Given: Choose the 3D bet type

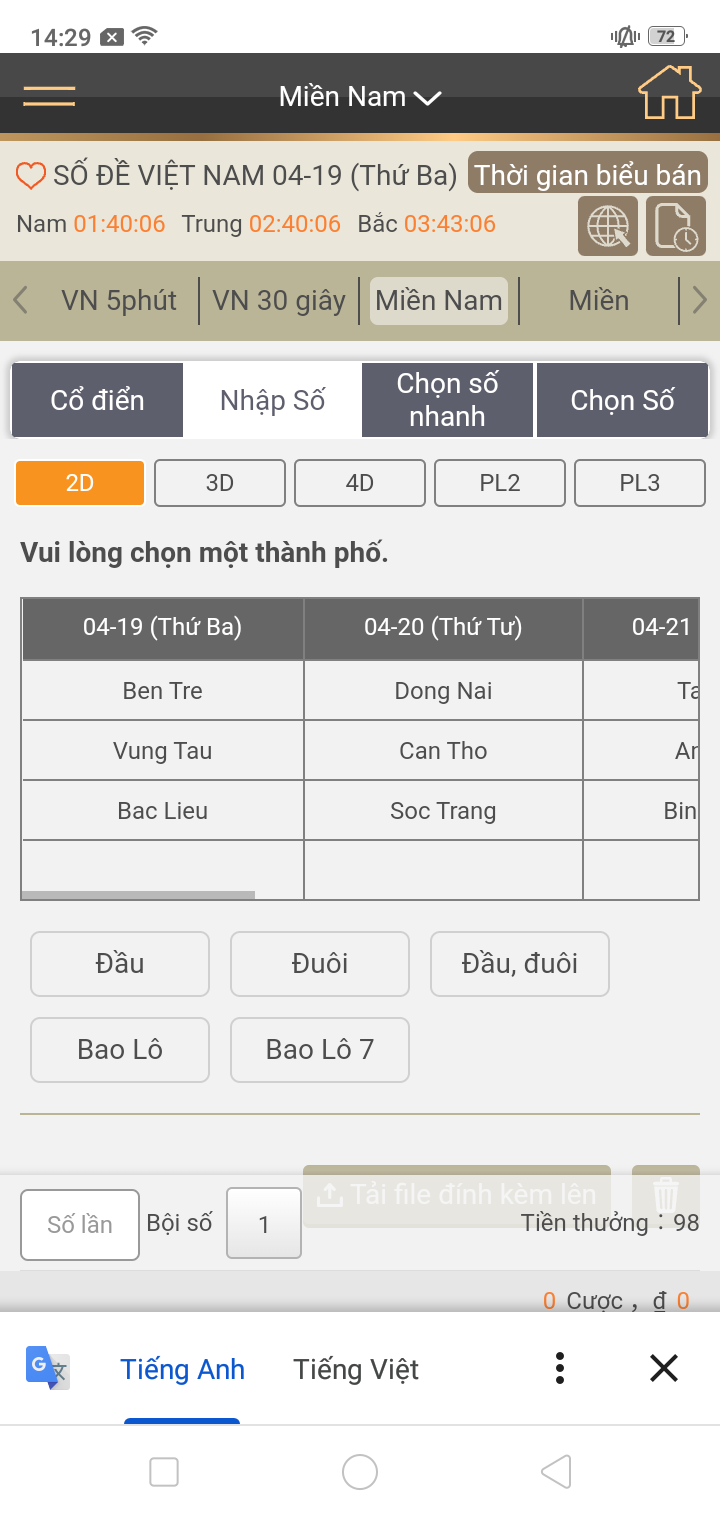Looking at the screenshot, I should (220, 483).
